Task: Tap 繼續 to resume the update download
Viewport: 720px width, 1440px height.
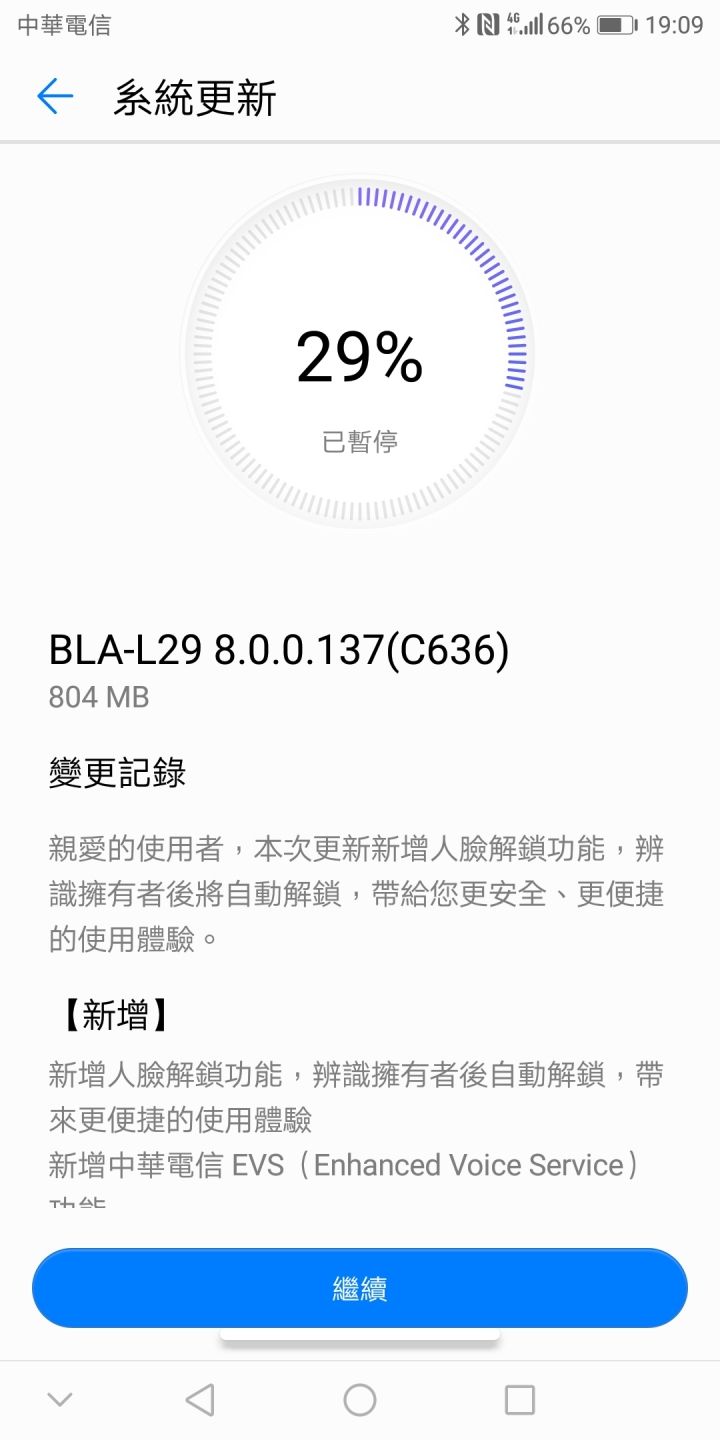Action: 360,1288
